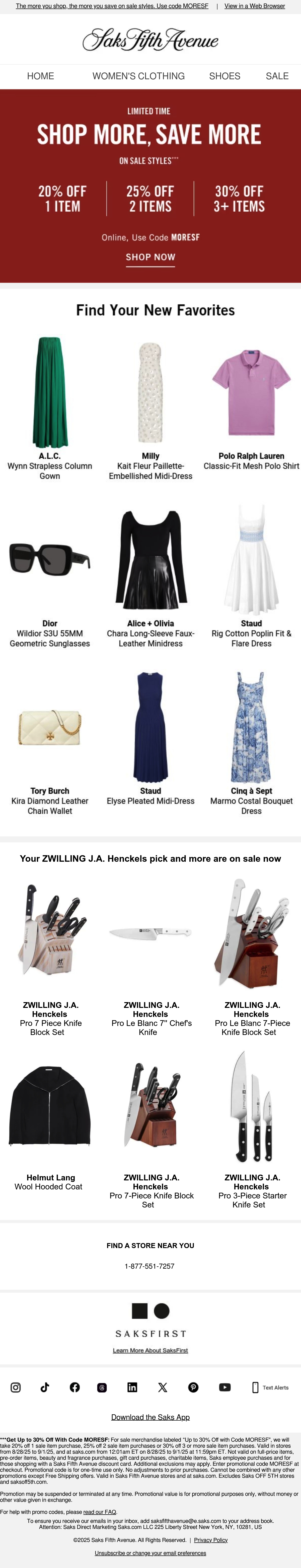The height and width of the screenshot is (1568, 301).
Task: Open the Saks Instagram icon
Action: pyautogui.click(x=16, y=1387)
